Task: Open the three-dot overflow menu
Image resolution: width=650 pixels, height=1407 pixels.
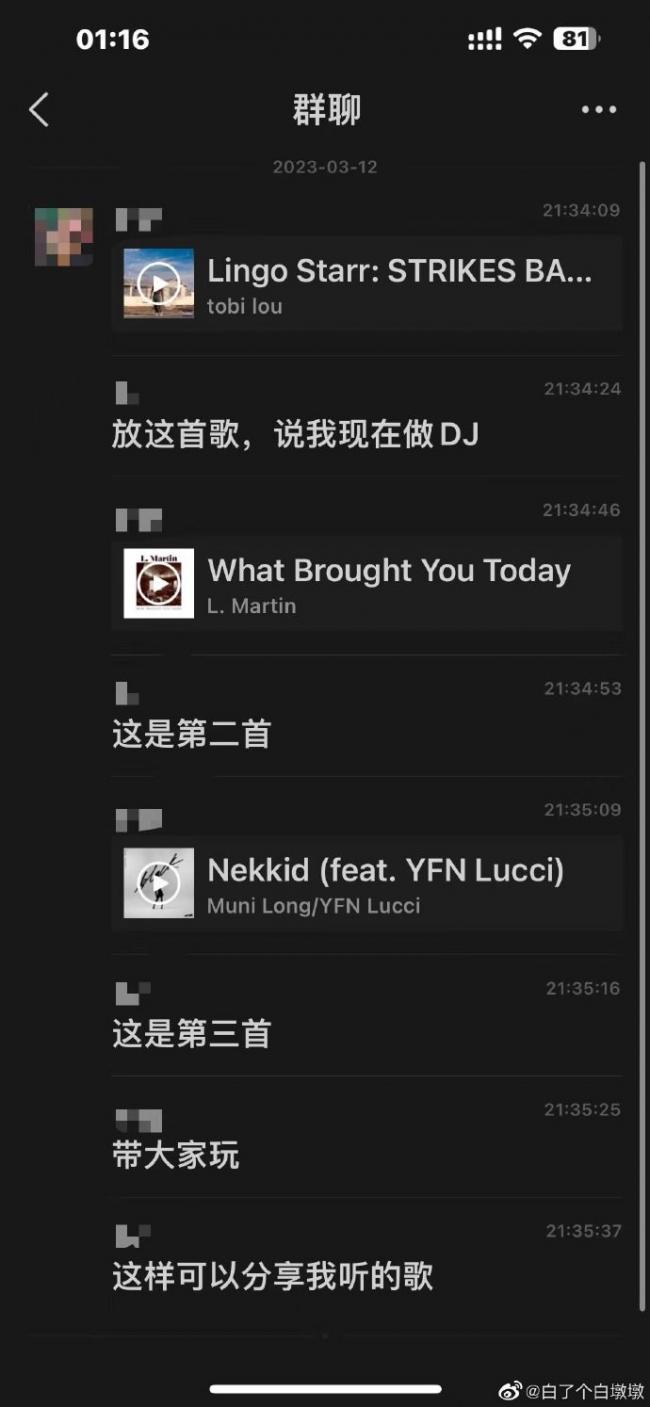Action: point(598,110)
